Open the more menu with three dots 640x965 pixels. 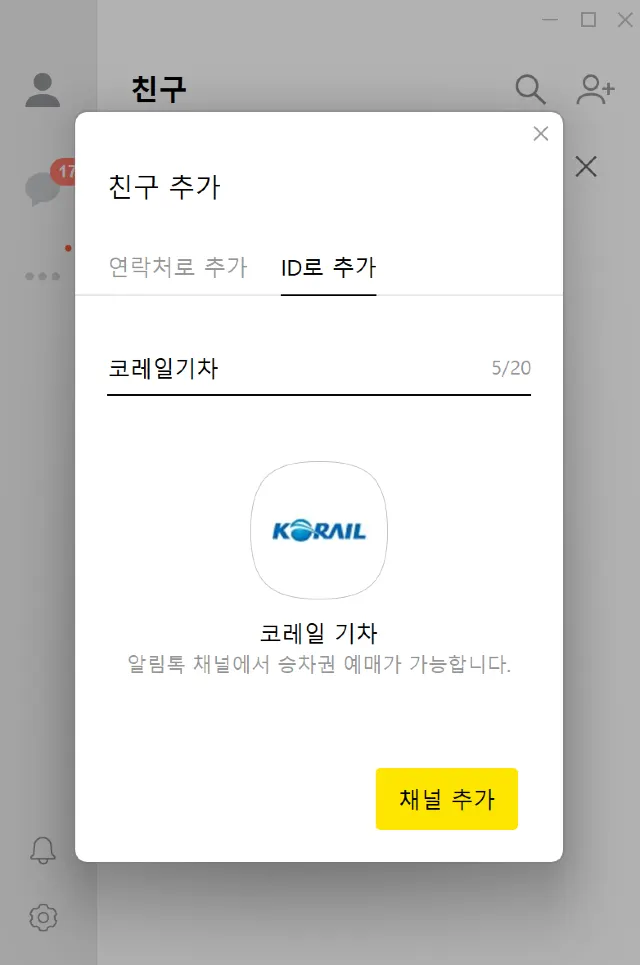42,276
